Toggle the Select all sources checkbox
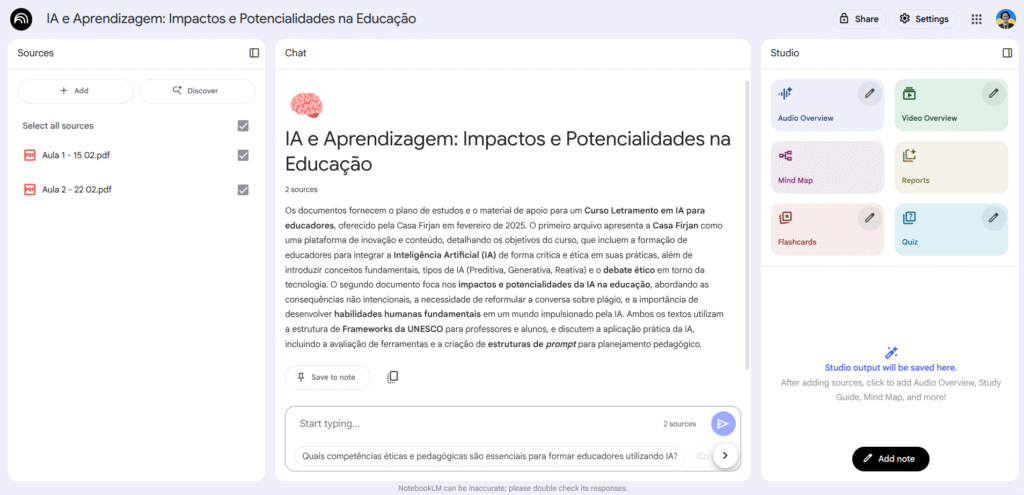The height and width of the screenshot is (495, 1024). click(243, 125)
